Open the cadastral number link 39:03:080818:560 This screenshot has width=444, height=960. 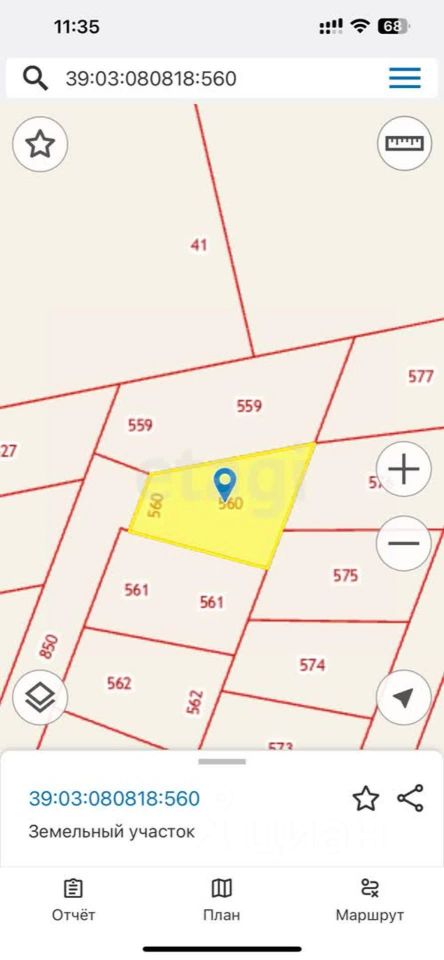115,798
